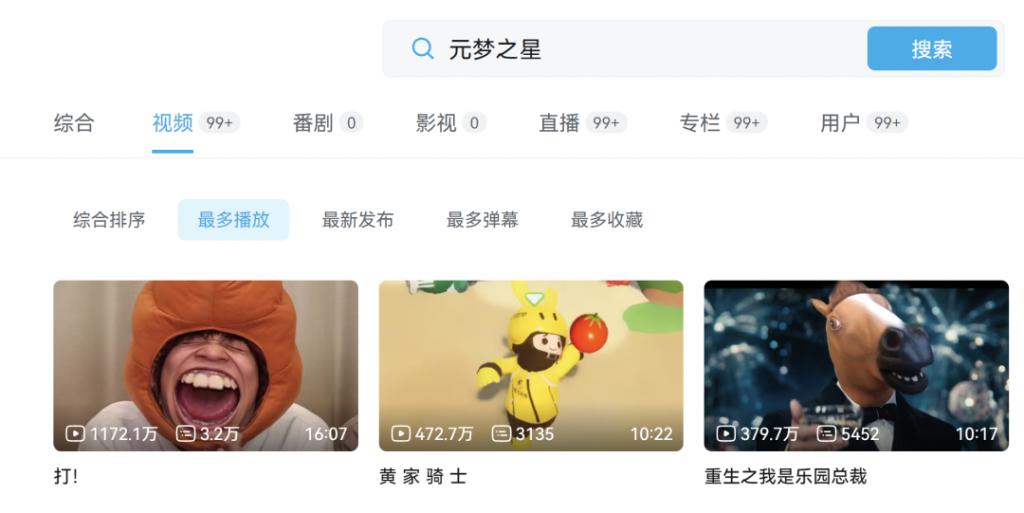Open the video titled 打!
The width and height of the screenshot is (1024, 513).
(x=205, y=366)
